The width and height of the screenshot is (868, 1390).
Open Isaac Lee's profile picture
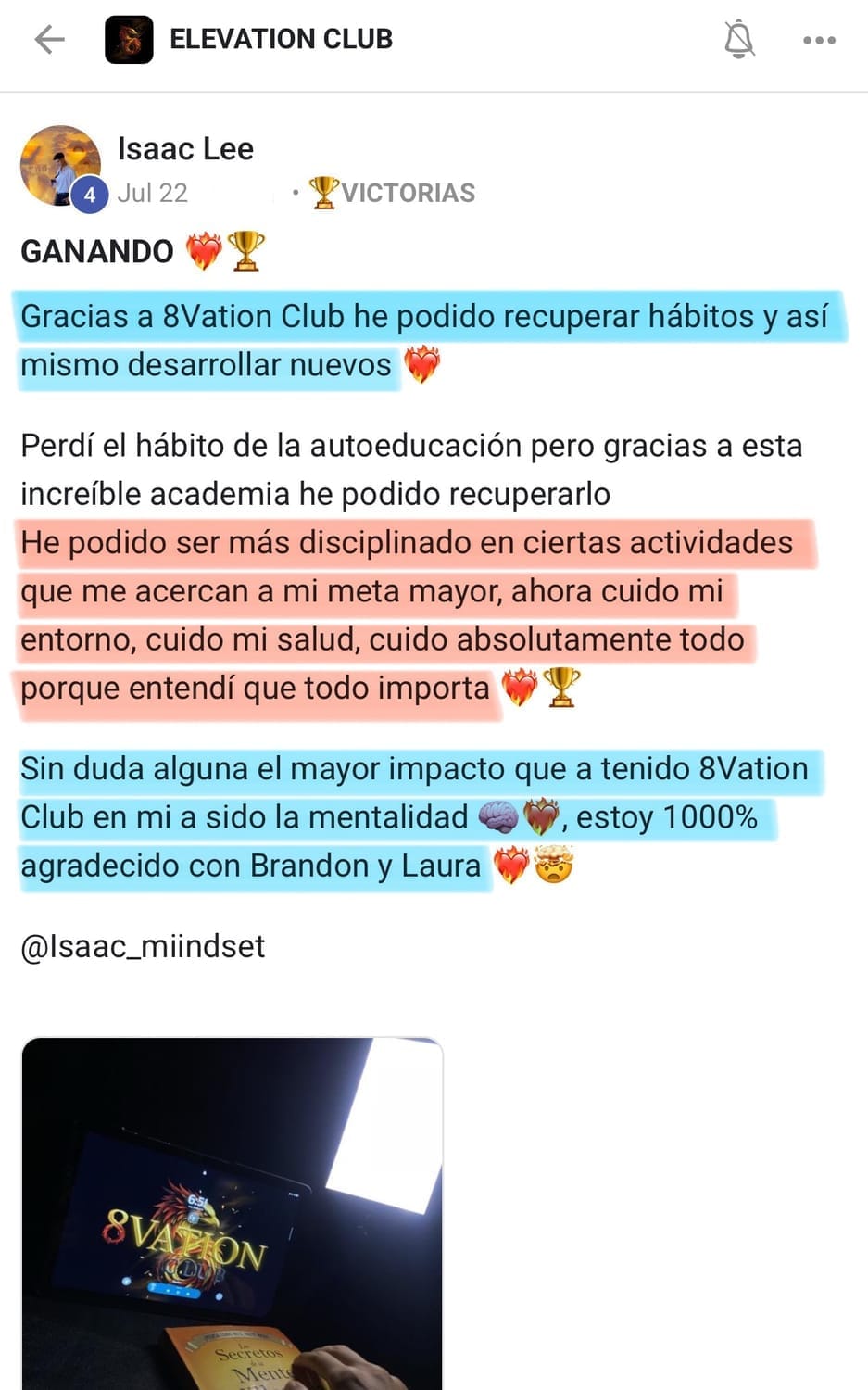(61, 166)
